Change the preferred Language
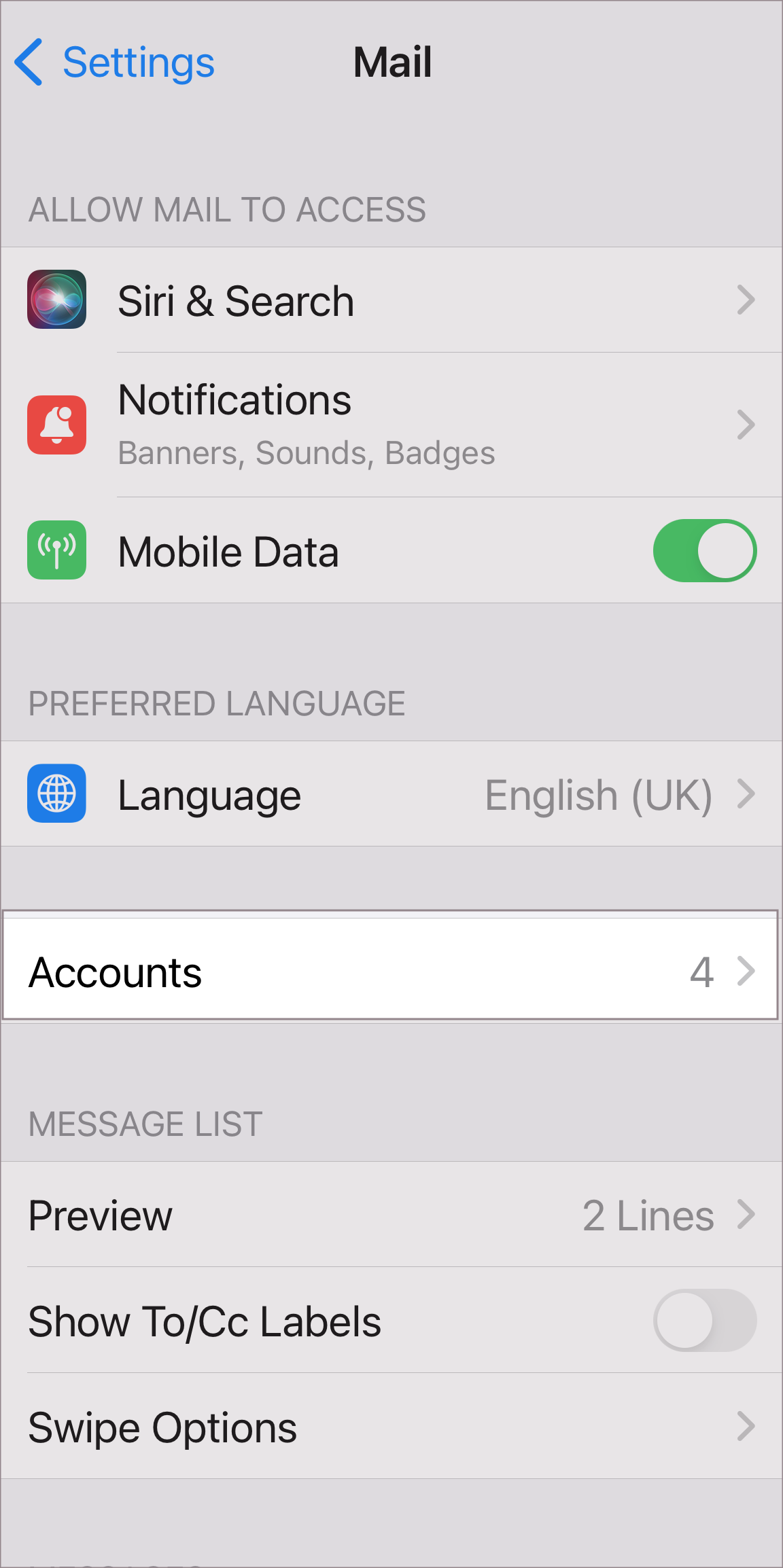Screen dimensions: 783x1568 (391, 794)
